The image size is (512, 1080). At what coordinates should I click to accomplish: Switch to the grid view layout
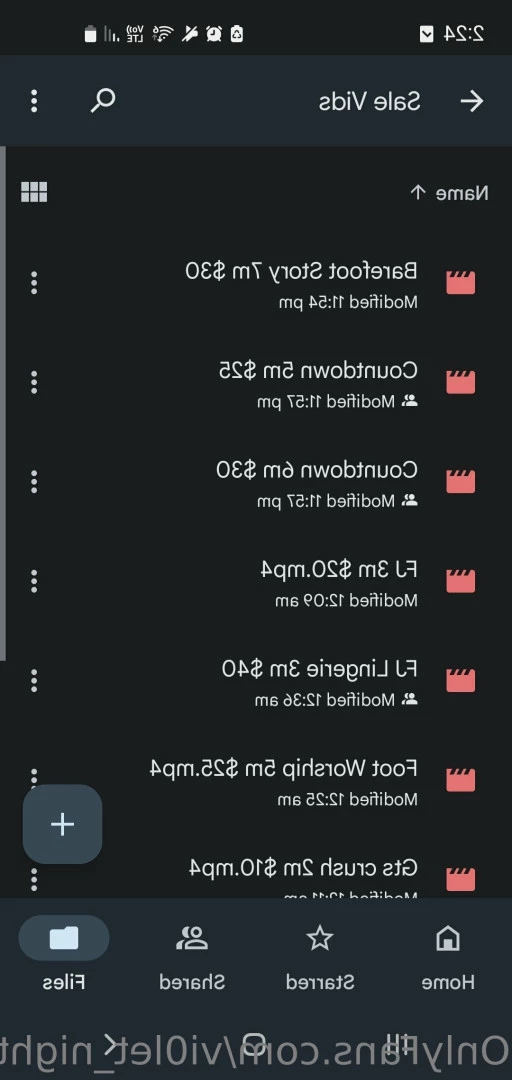click(34, 192)
